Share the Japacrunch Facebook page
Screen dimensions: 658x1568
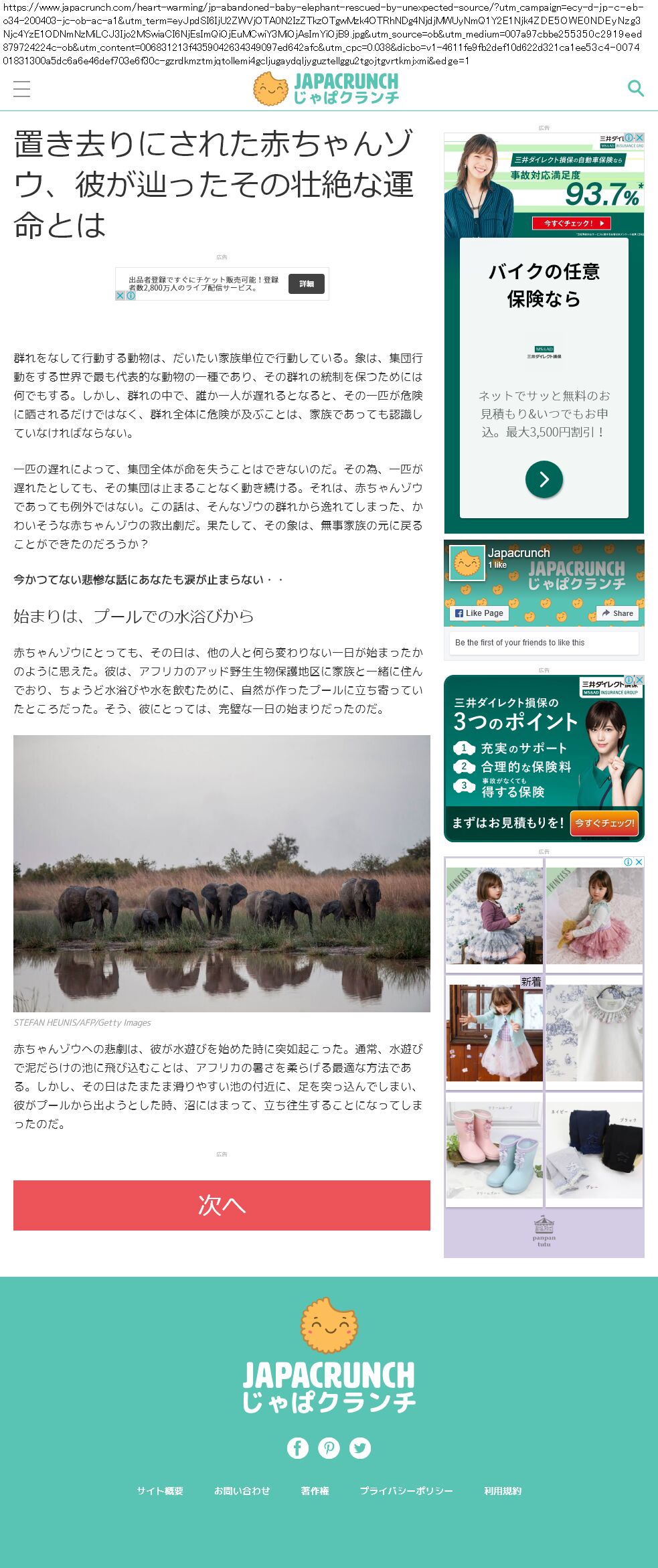point(617,613)
